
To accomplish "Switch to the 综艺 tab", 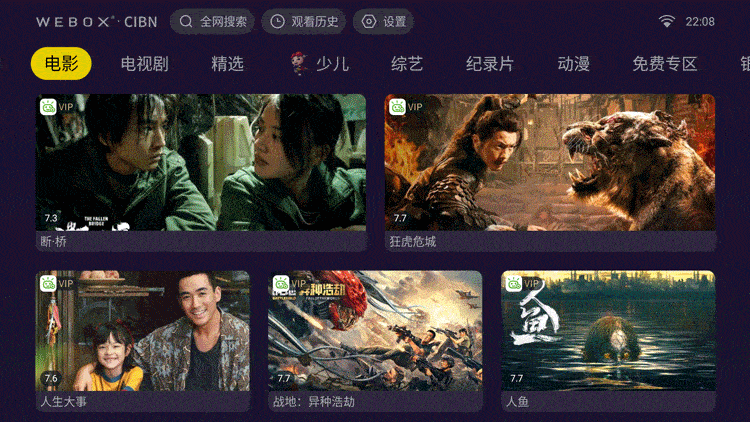I will [x=407, y=64].
